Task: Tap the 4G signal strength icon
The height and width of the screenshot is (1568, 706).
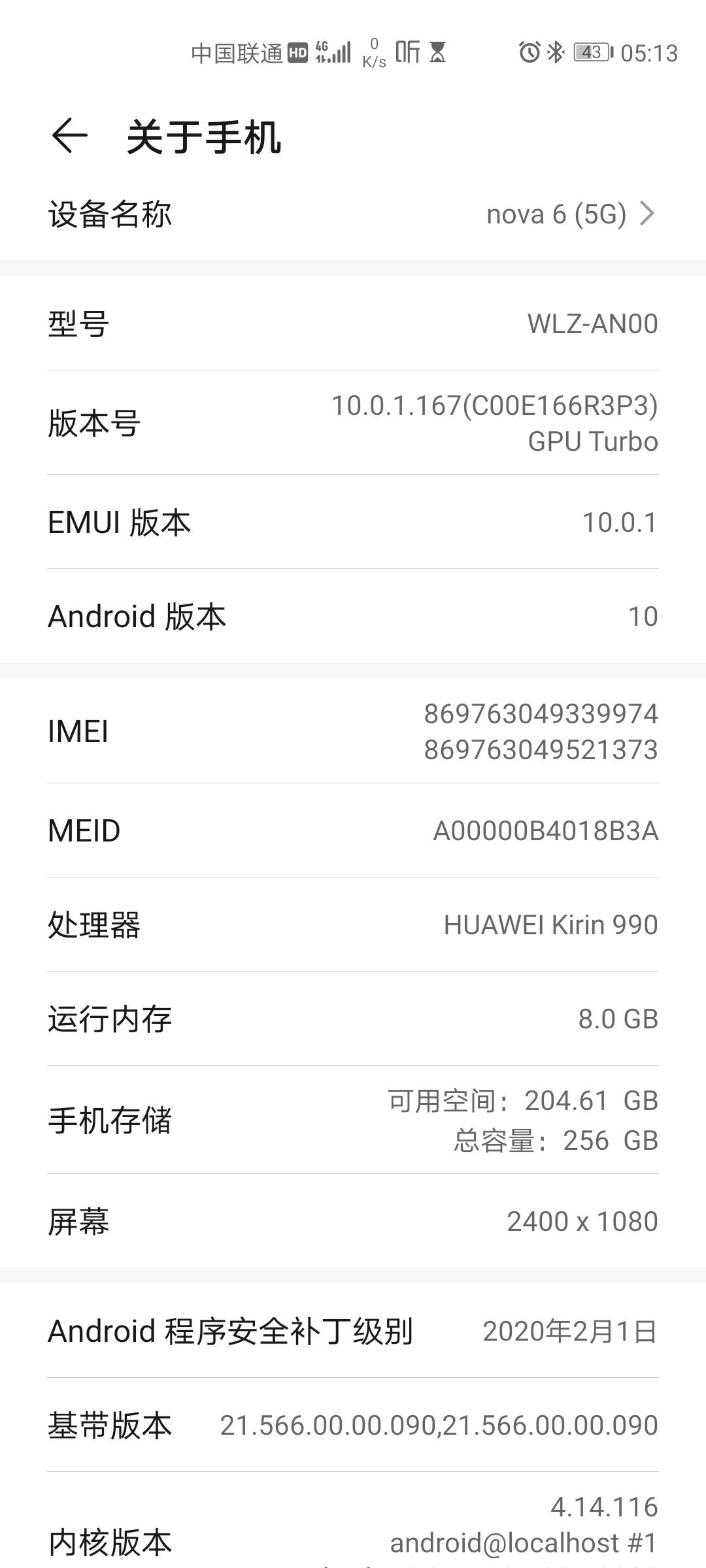Action: pyautogui.click(x=335, y=55)
